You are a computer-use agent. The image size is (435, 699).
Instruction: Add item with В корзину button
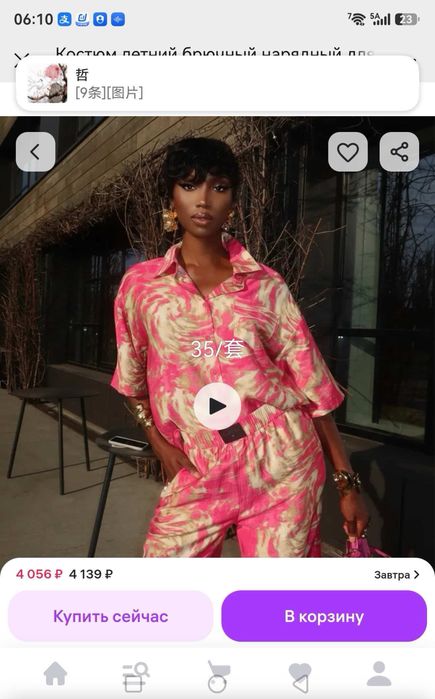(x=324, y=616)
